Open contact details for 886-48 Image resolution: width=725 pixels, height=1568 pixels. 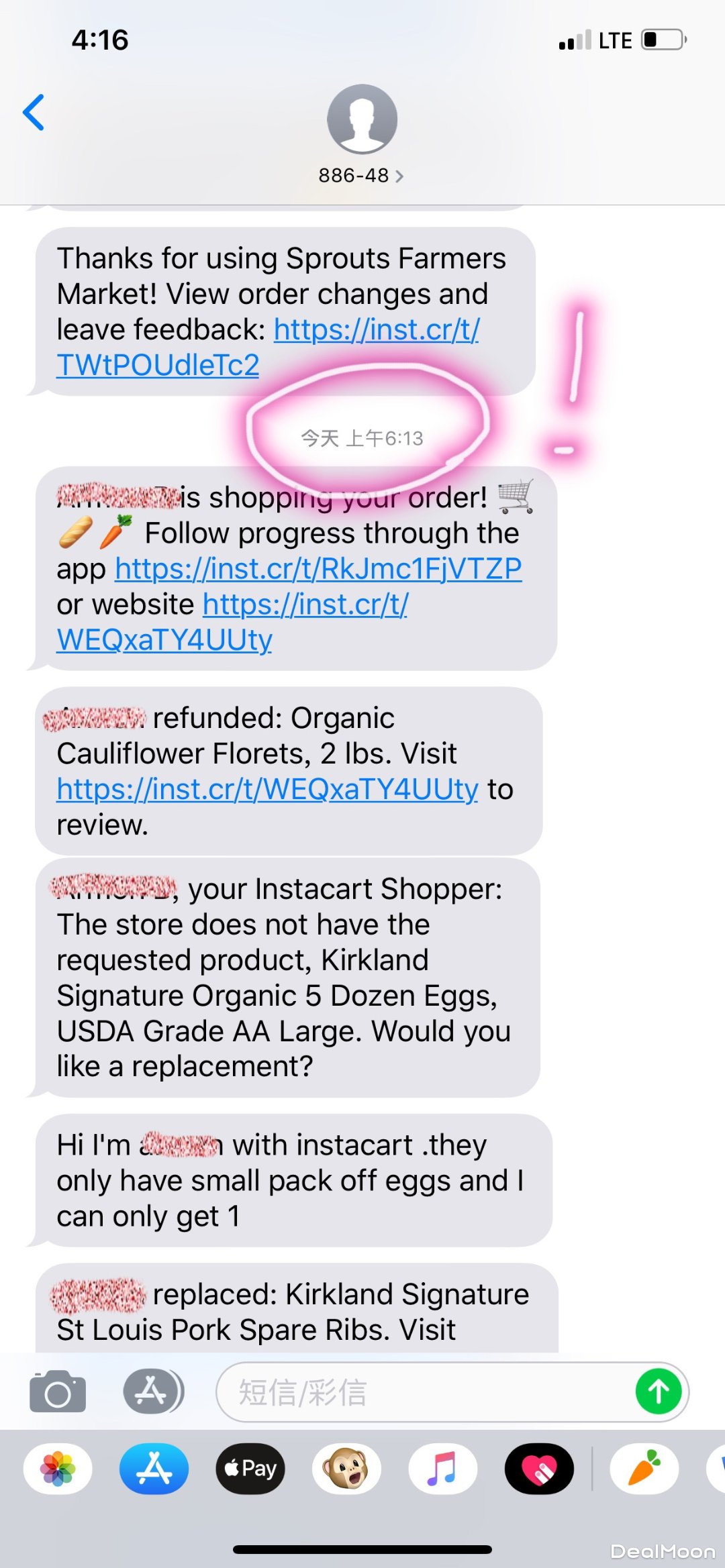pos(361,176)
